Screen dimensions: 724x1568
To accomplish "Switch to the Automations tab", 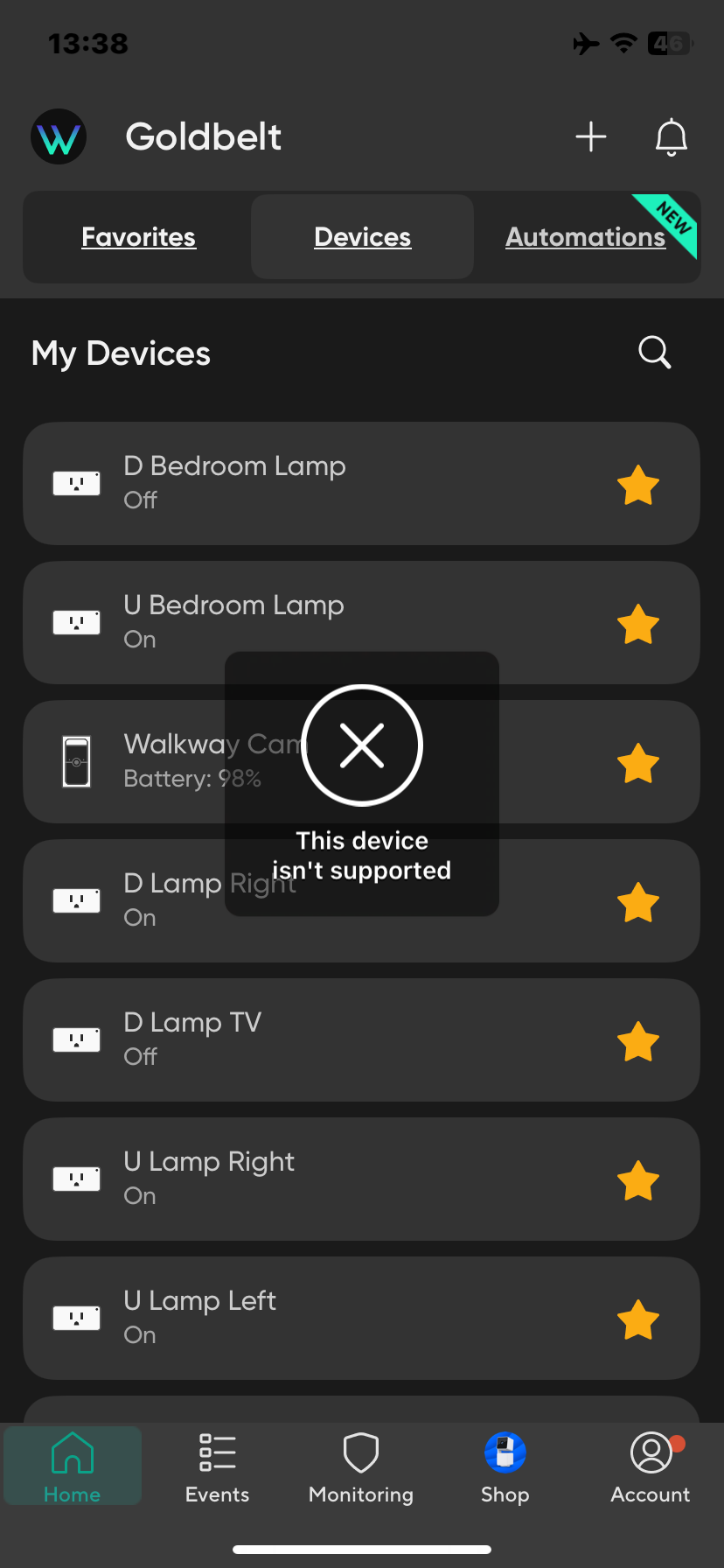I will [x=586, y=237].
